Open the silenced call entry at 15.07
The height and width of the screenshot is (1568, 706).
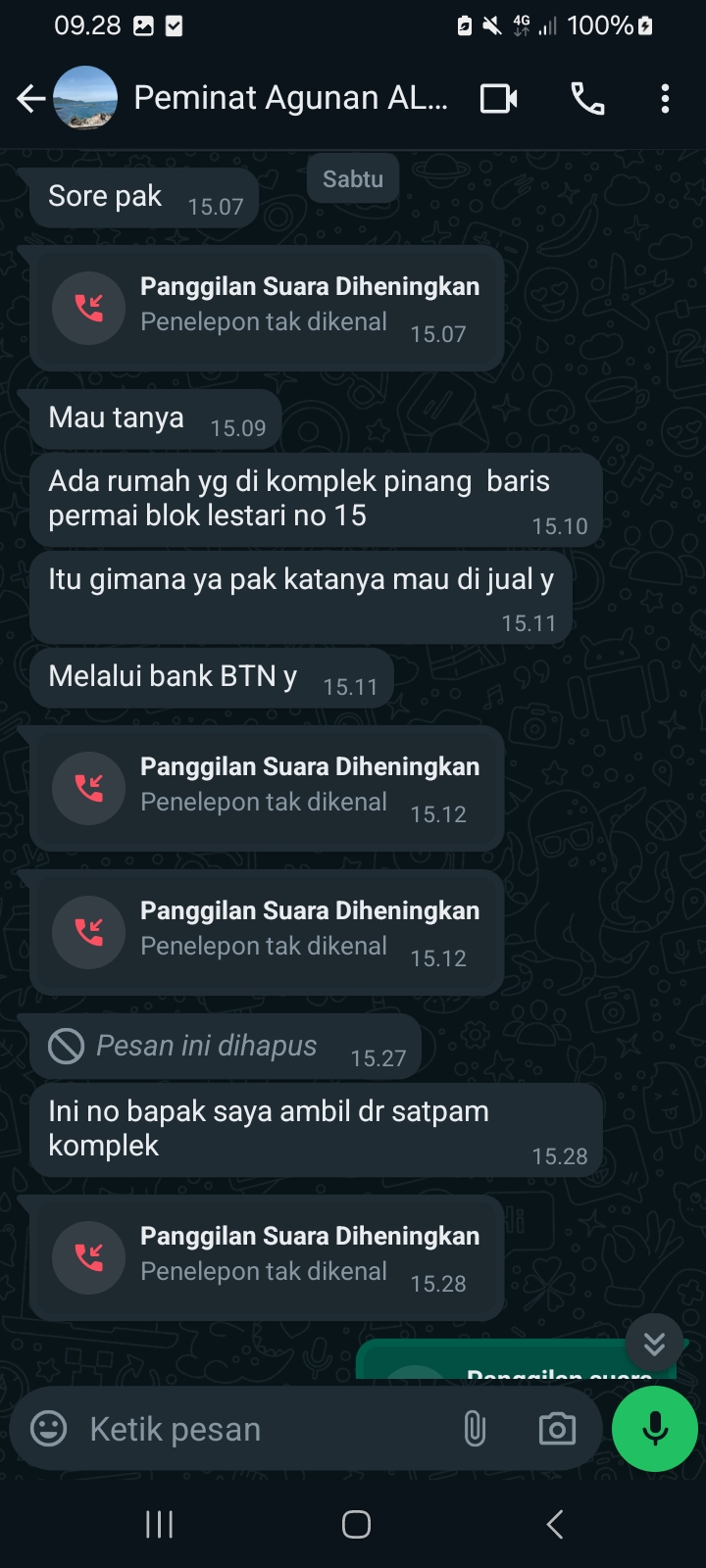(x=267, y=308)
